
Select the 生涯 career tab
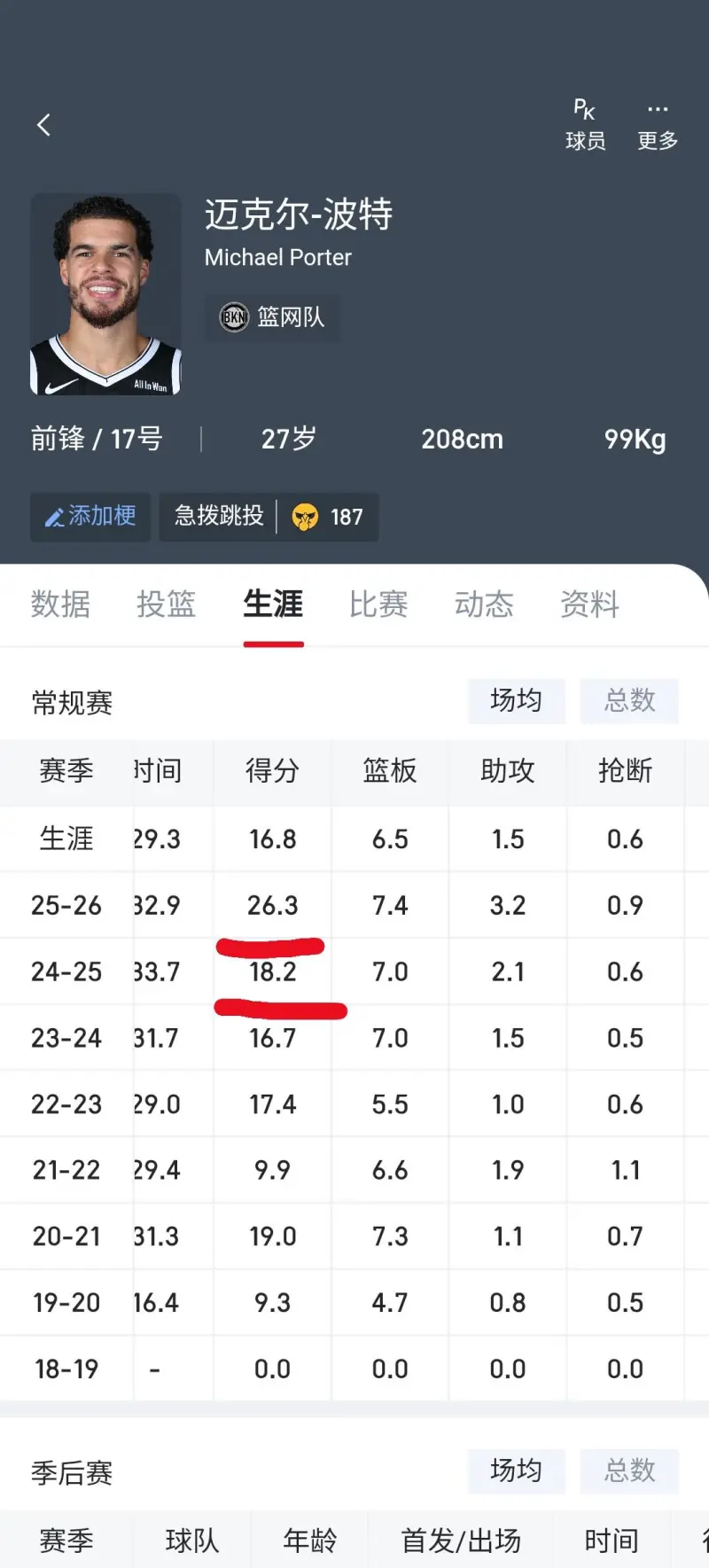pyautogui.click(x=273, y=605)
